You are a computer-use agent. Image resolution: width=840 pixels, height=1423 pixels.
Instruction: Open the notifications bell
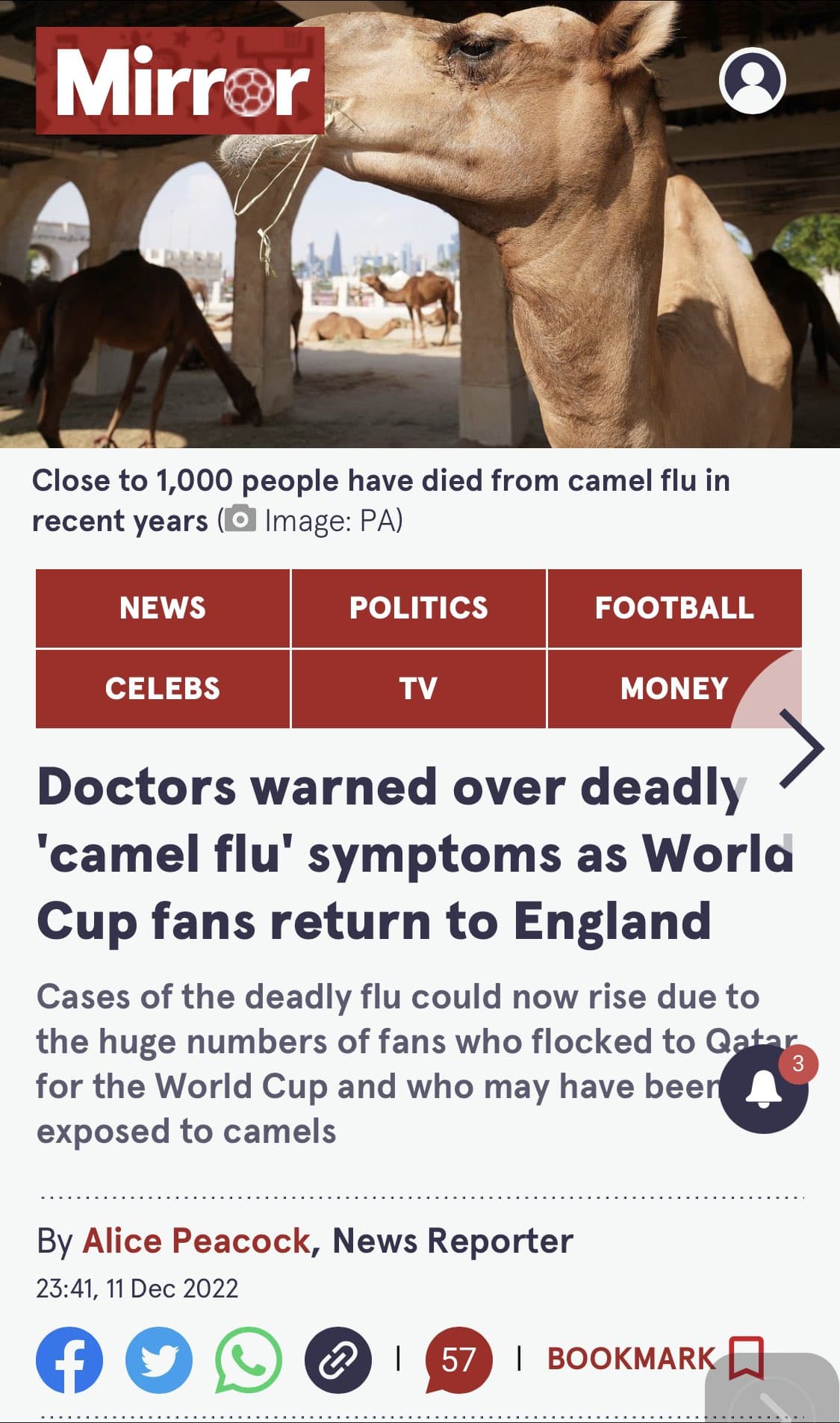point(764,1090)
